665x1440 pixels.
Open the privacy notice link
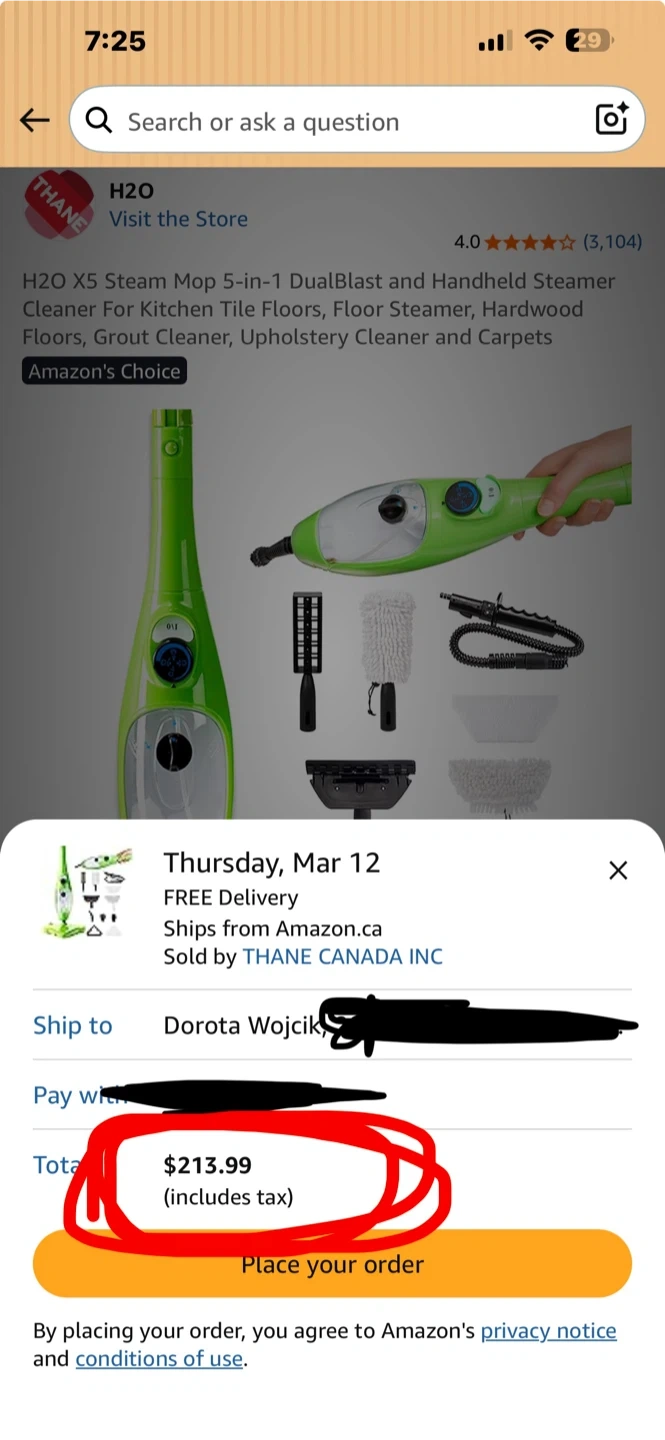point(548,1331)
